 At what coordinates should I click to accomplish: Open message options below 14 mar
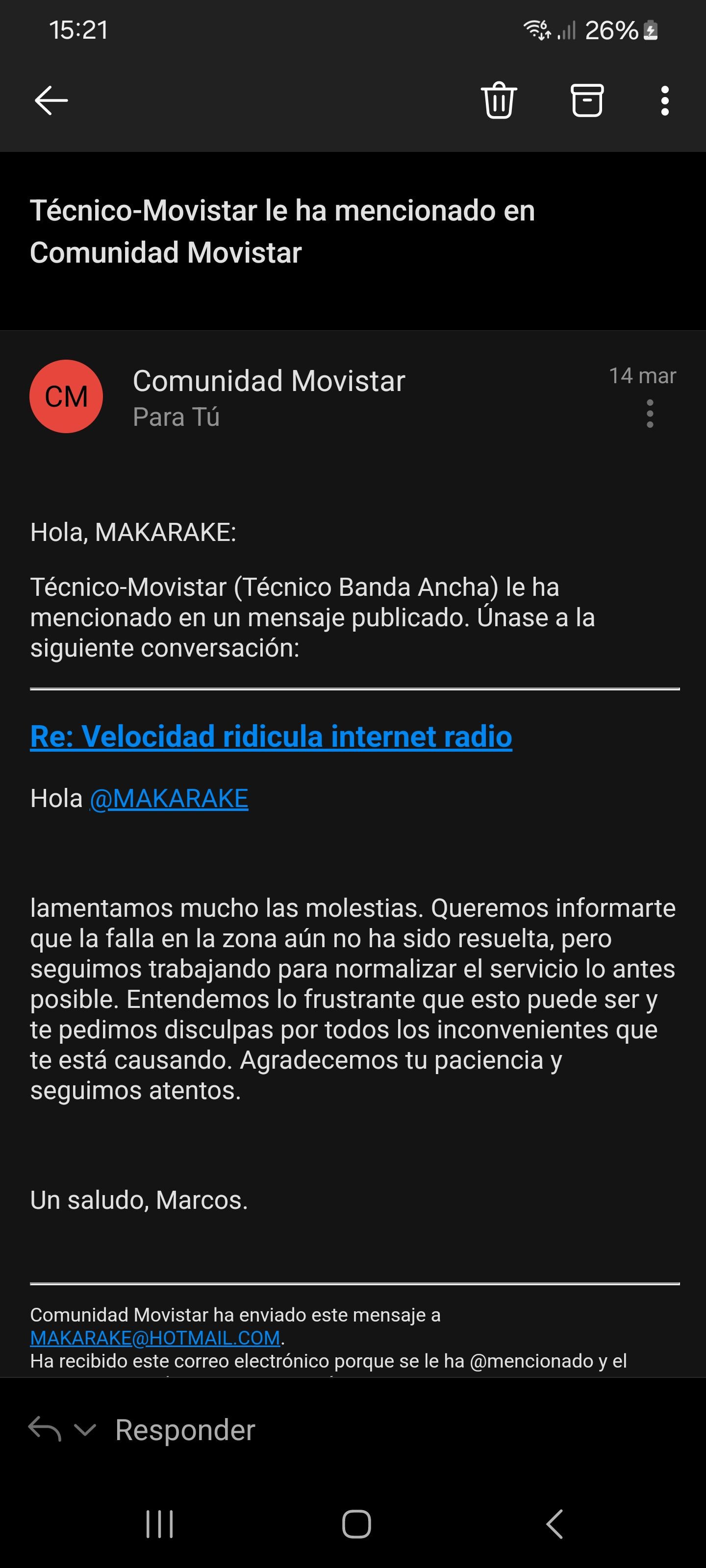click(x=650, y=414)
